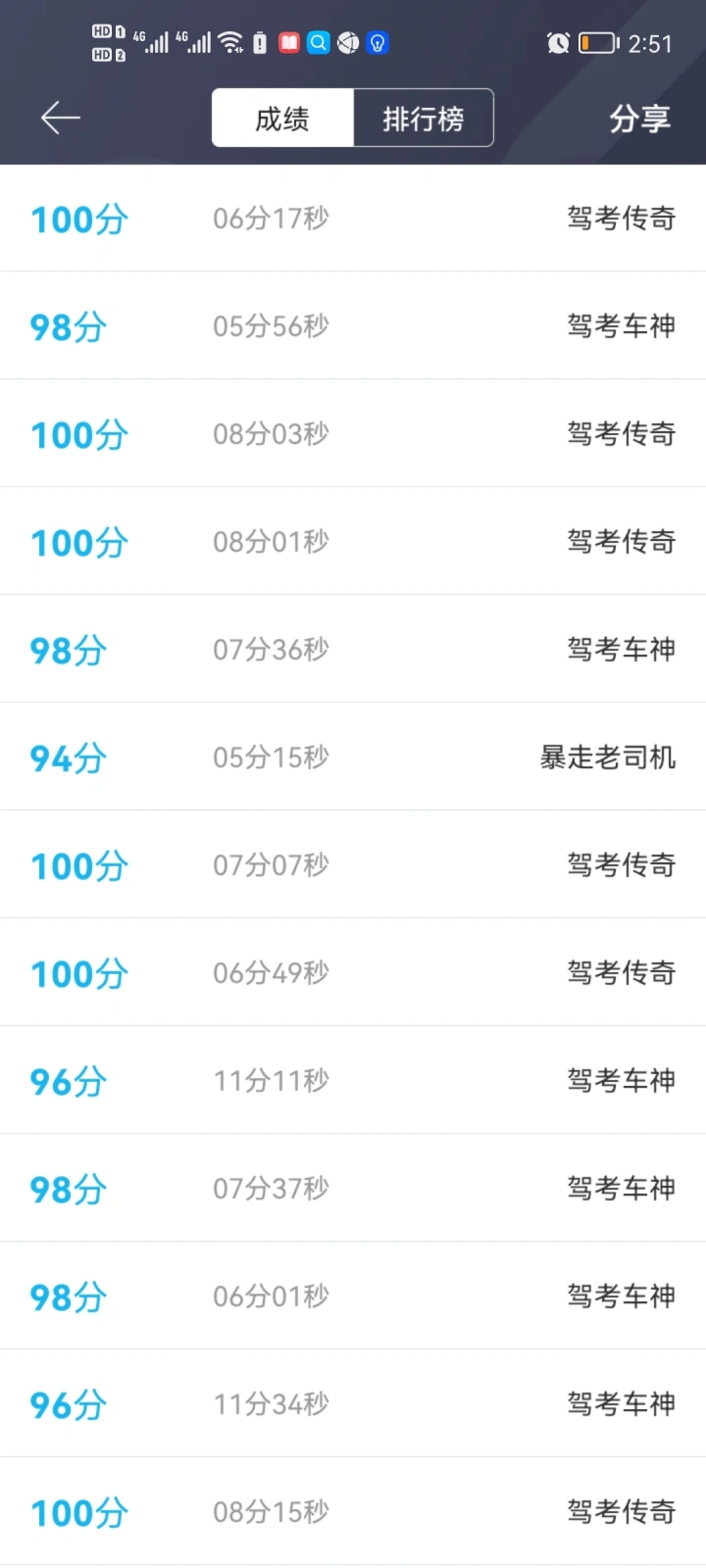Screen dimensions: 706x1568
Task: Open the 100分 record at 06分17秒
Action: tap(353, 218)
